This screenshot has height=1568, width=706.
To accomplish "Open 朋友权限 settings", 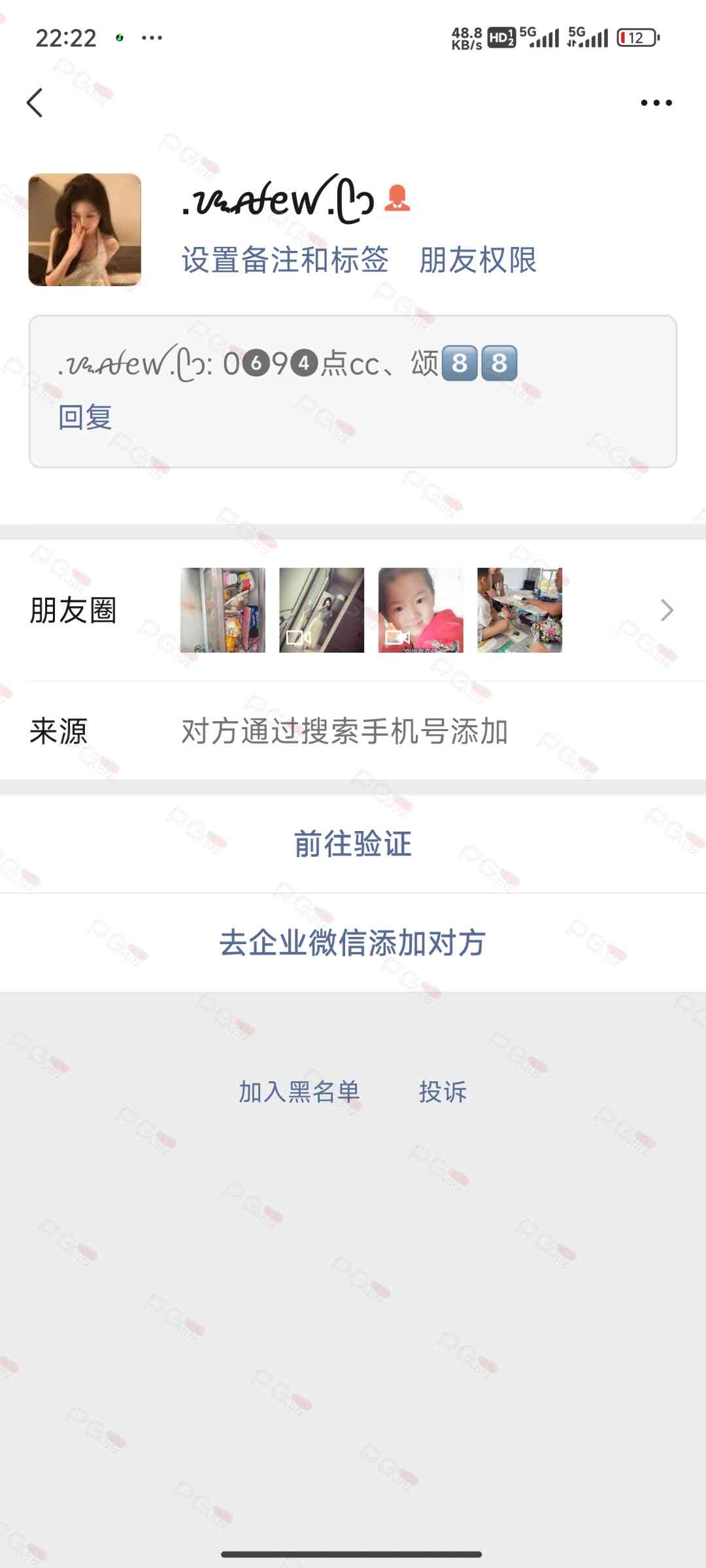I will coord(477,260).
